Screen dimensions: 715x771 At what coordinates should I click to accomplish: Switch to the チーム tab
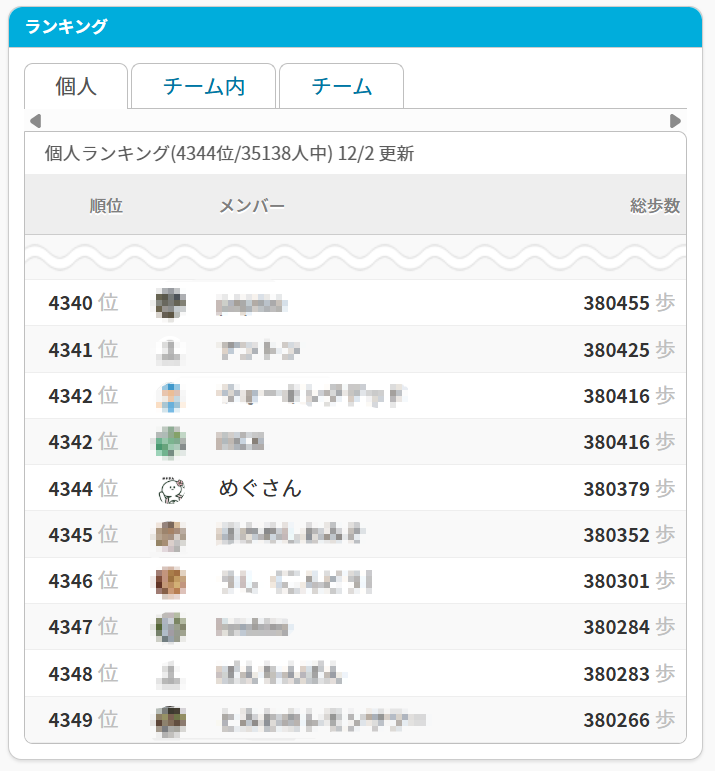click(x=341, y=87)
